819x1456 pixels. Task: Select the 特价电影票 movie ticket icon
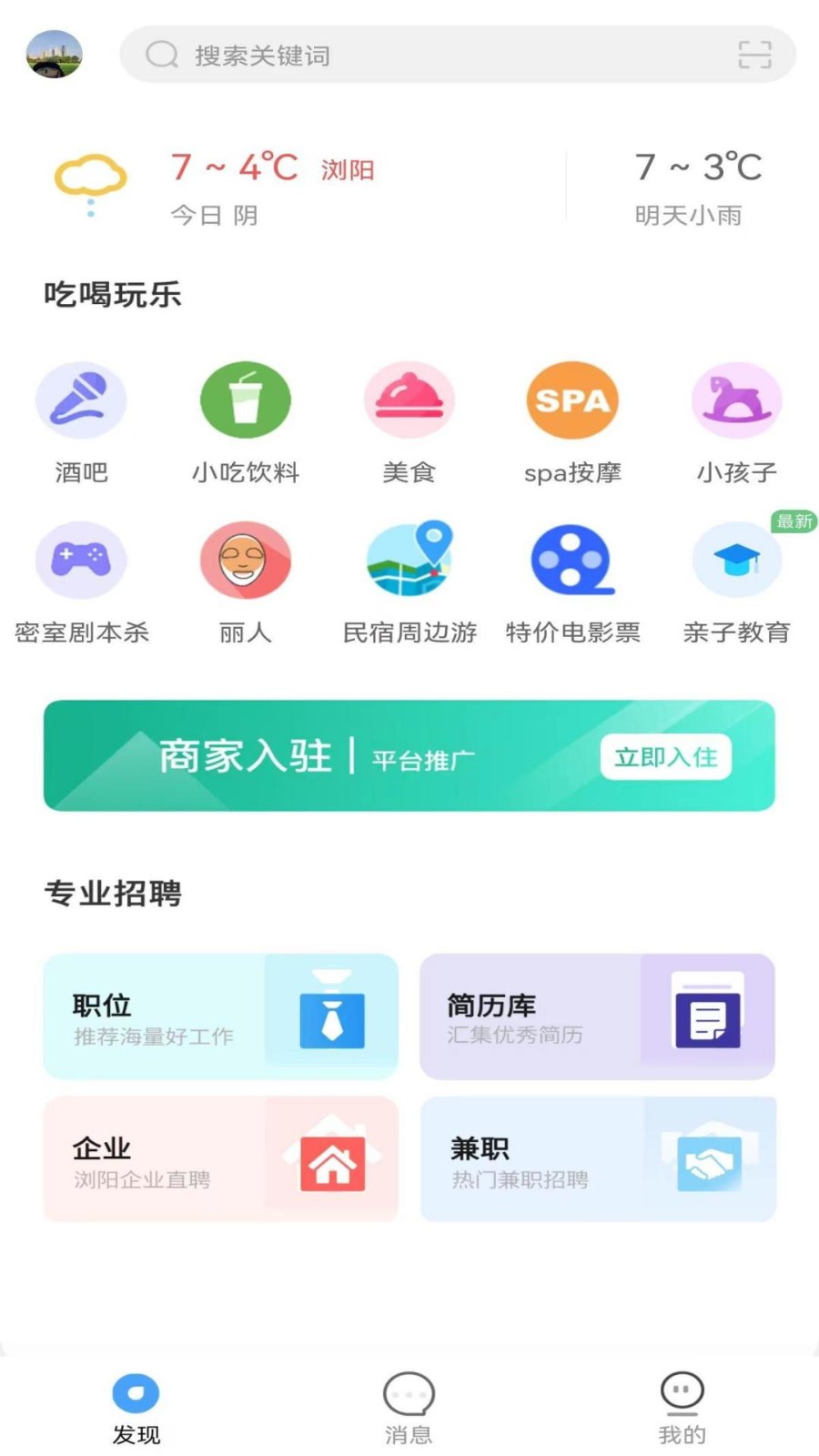[572, 559]
